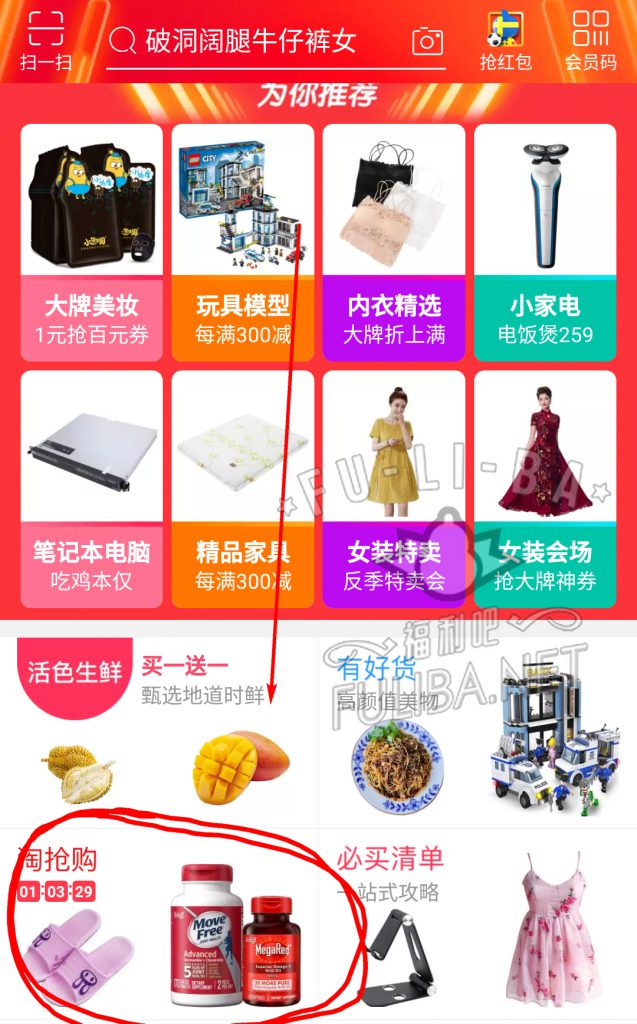
Task: Open the 玩具模型 card
Action: pos(242,241)
